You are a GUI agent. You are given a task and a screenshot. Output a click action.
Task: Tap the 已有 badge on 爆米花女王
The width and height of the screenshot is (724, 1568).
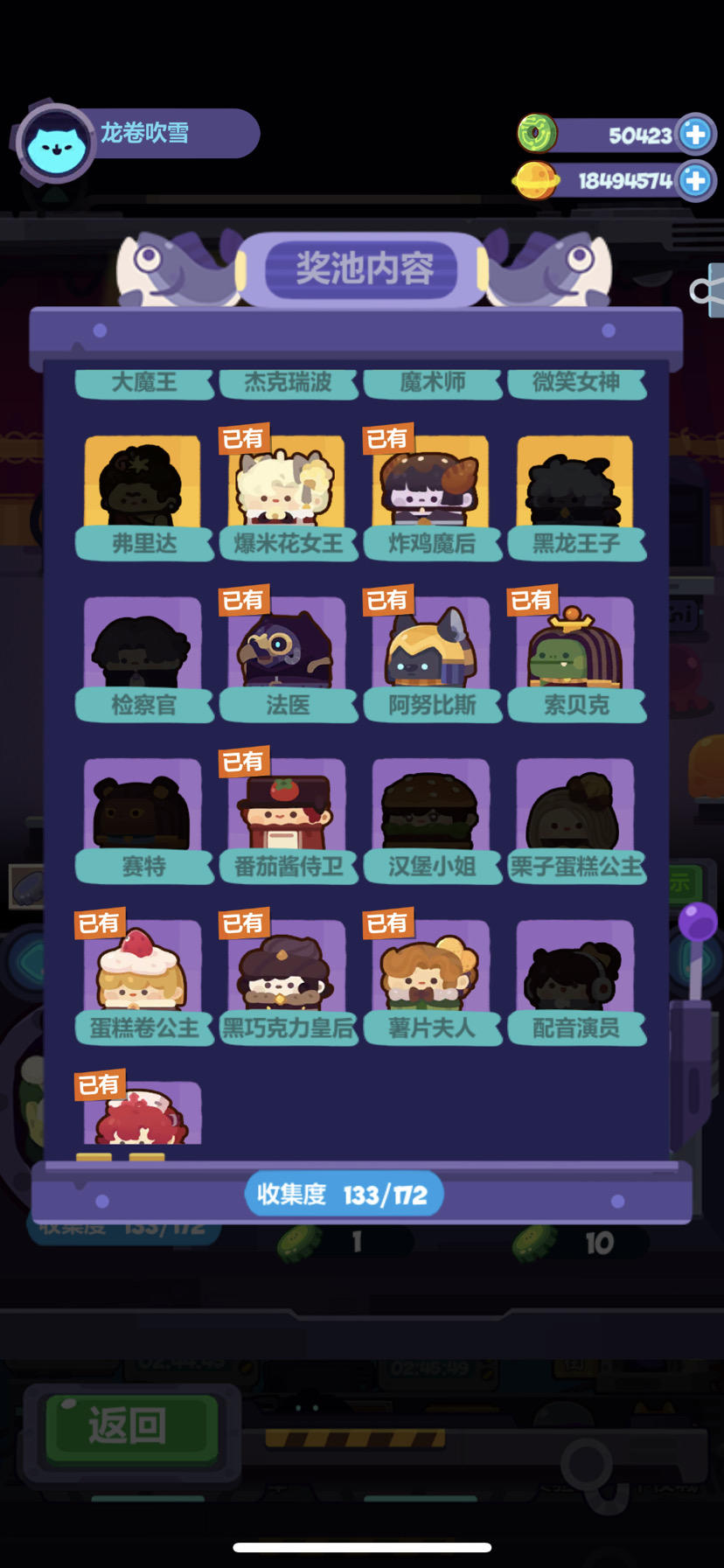coord(243,439)
